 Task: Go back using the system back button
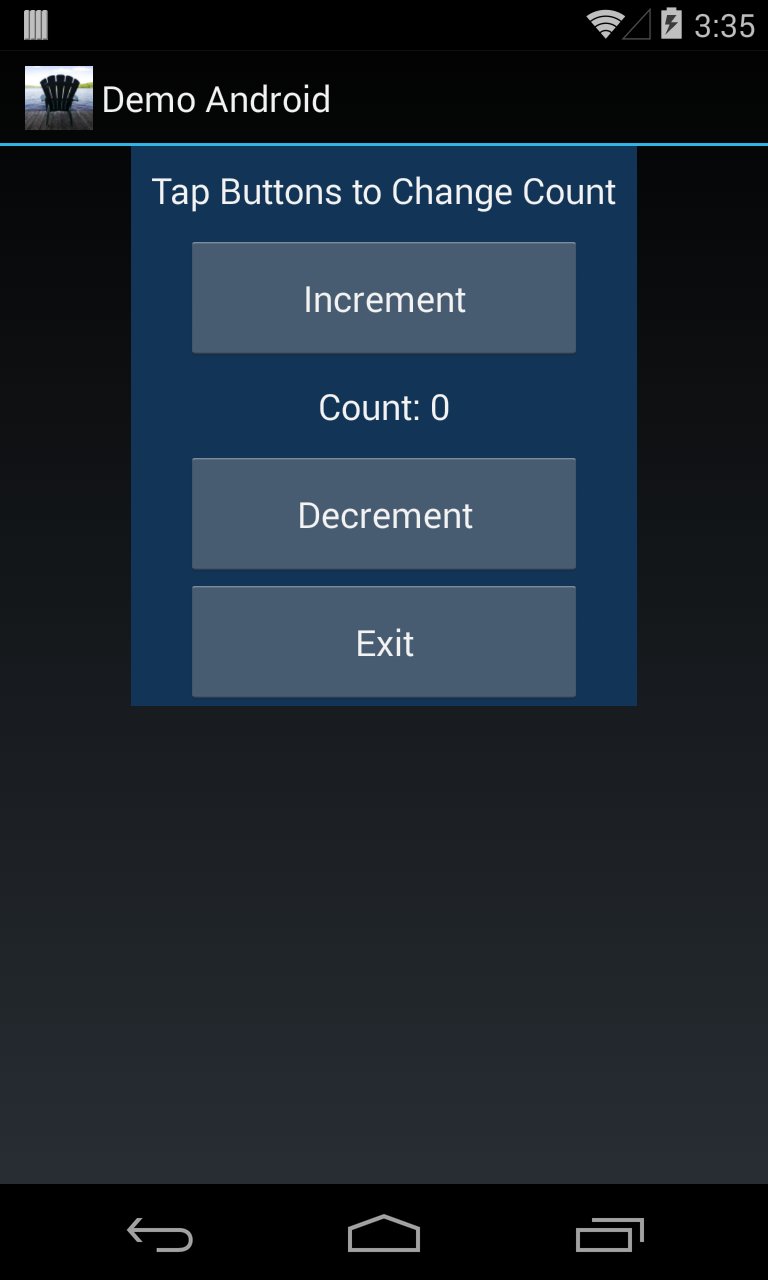[x=160, y=1235]
